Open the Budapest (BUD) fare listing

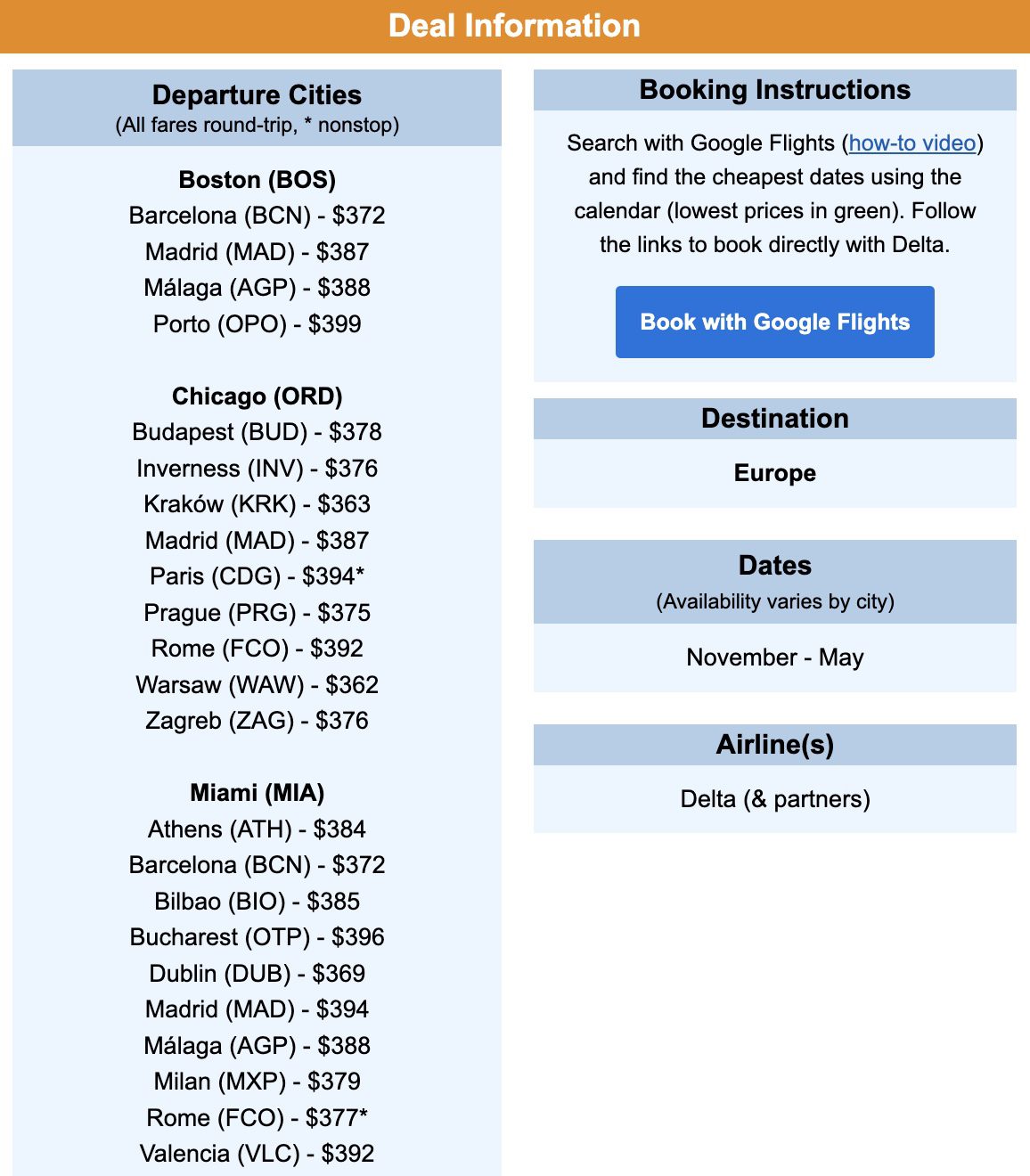click(257, 432)
